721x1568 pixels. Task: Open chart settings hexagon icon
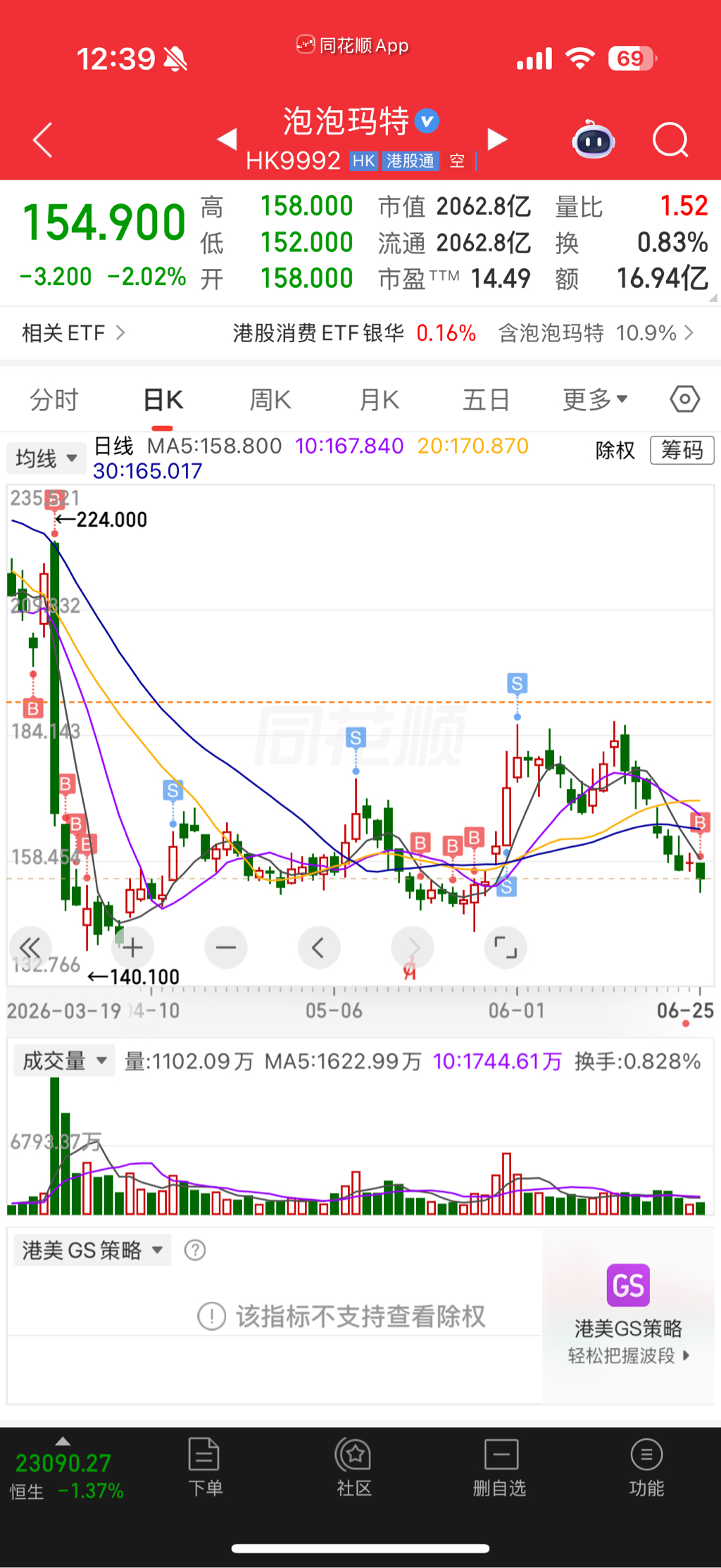click(x=684, y=399)
